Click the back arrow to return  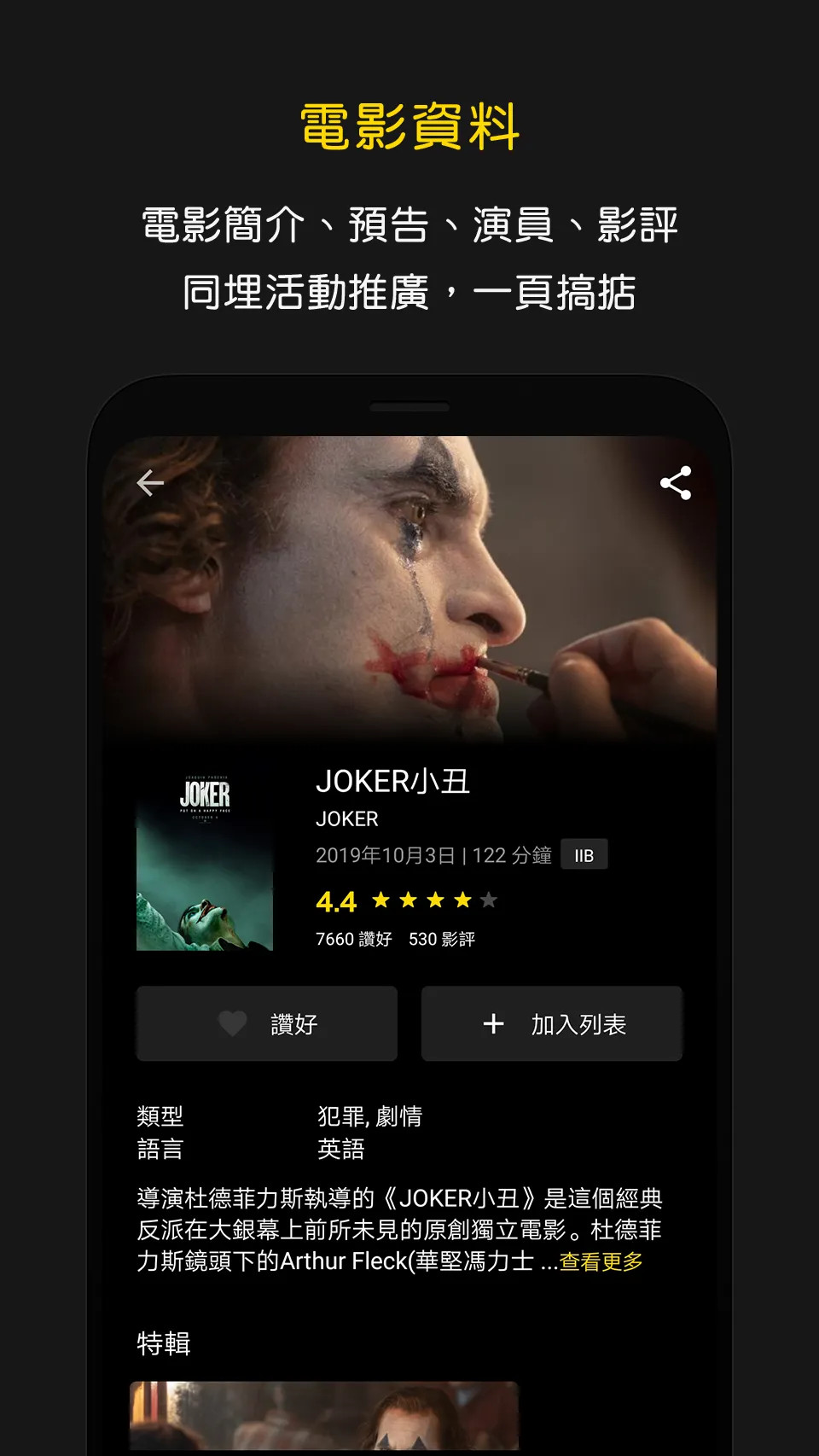(150, 483)
